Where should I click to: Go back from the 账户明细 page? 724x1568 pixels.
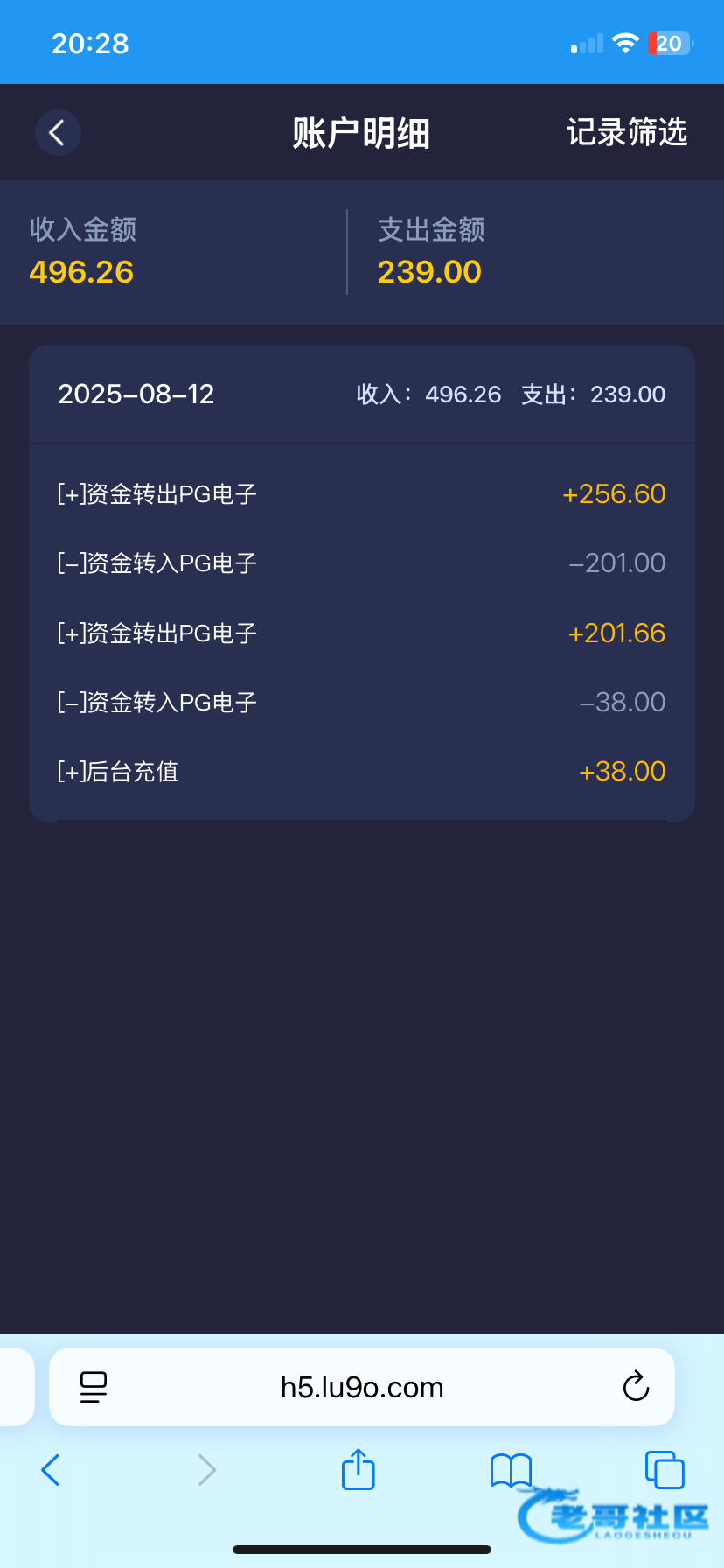pos(58,133)
